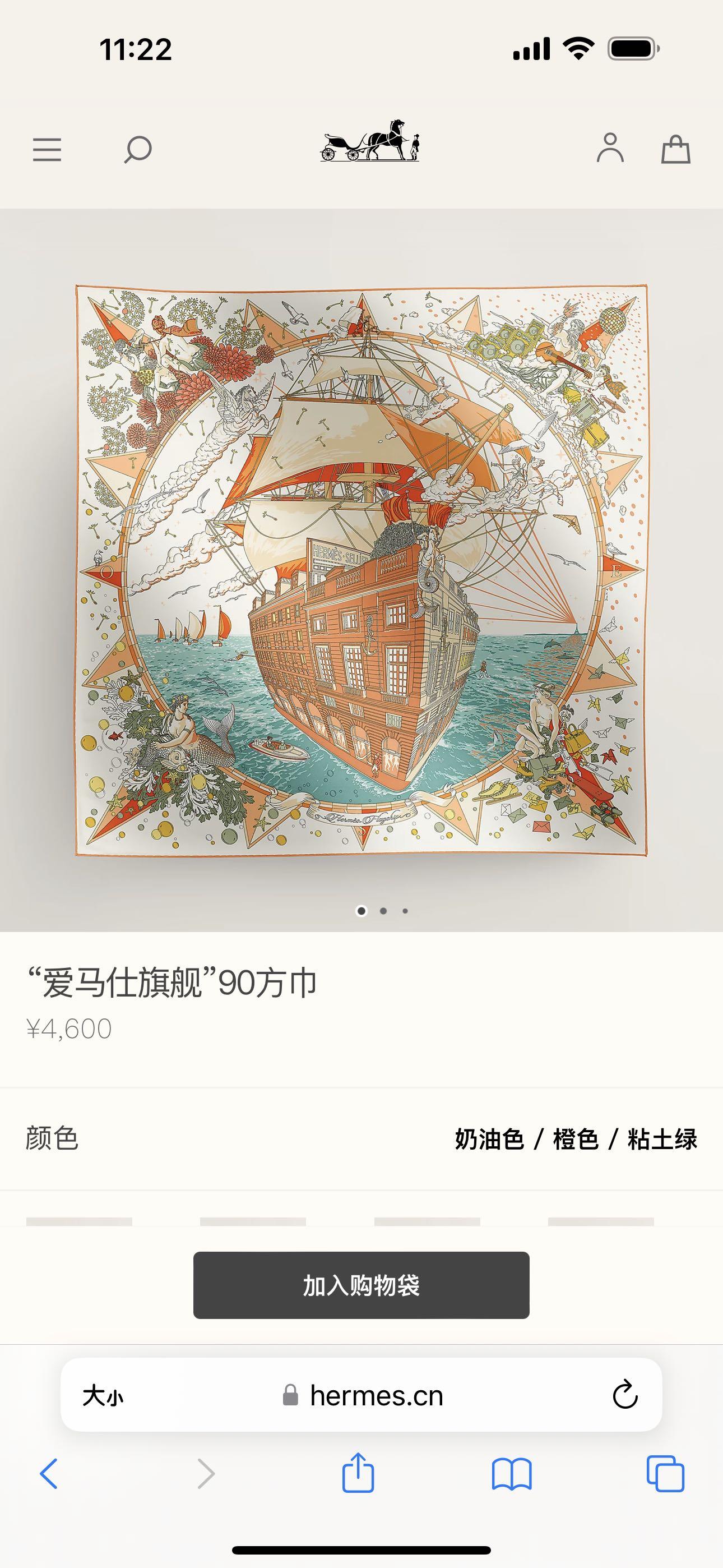Edit the hermes.cn address bar
Screen dimensions: 723x1568
(376, 1395)
